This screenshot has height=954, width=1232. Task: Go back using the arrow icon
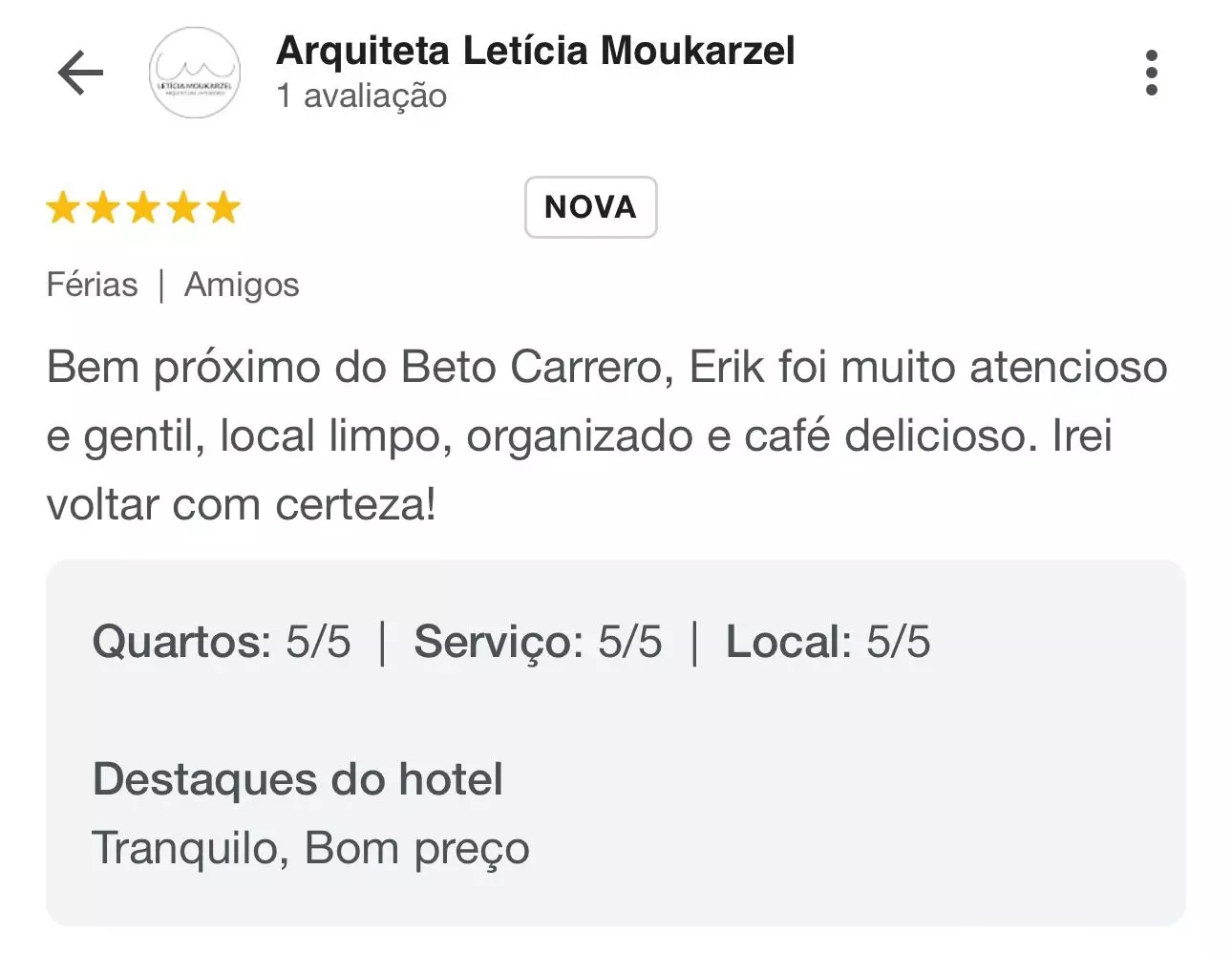pyautogui.click(x=80, y=73)
